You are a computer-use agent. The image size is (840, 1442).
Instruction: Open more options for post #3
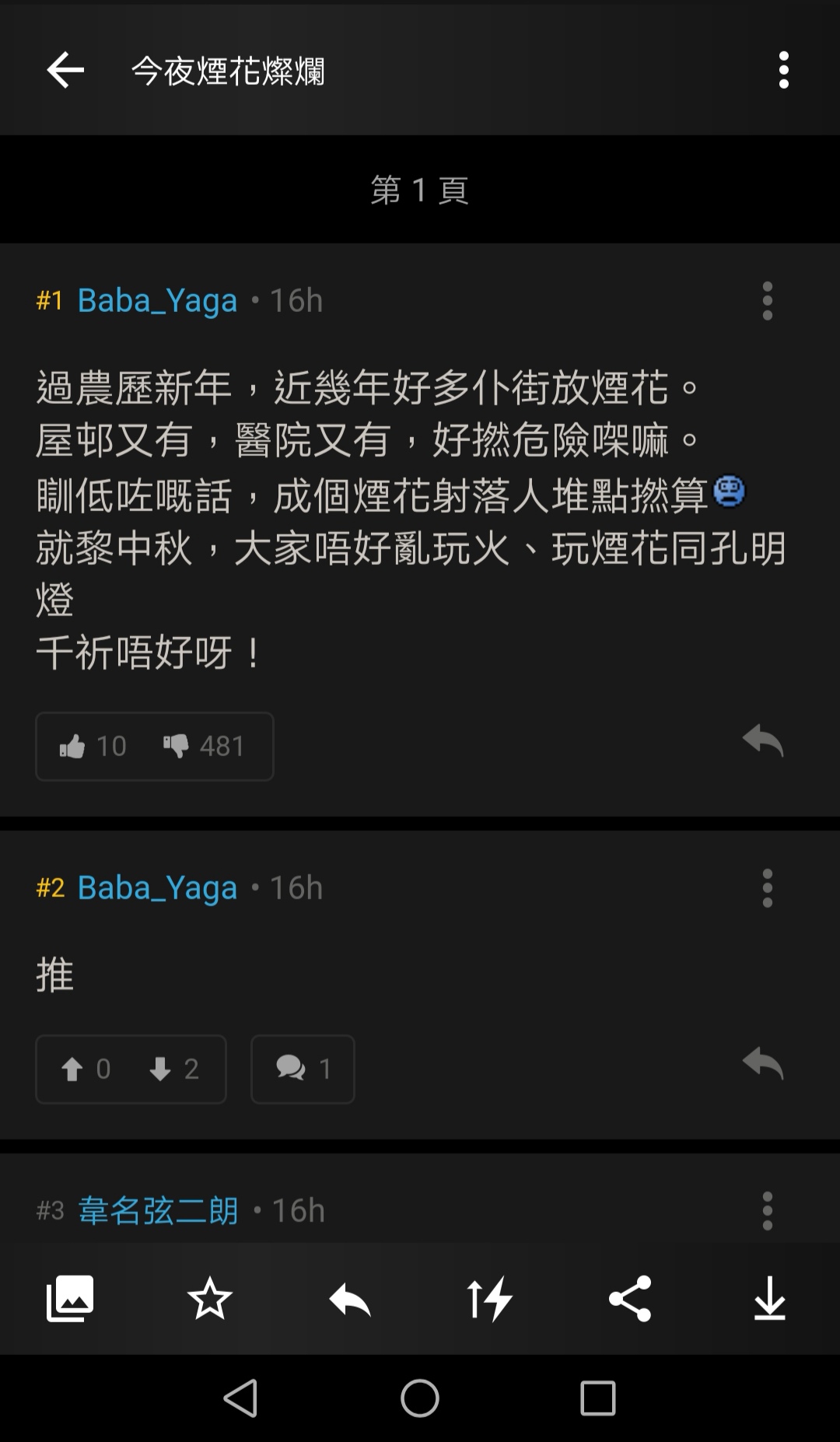(767, 1211)
